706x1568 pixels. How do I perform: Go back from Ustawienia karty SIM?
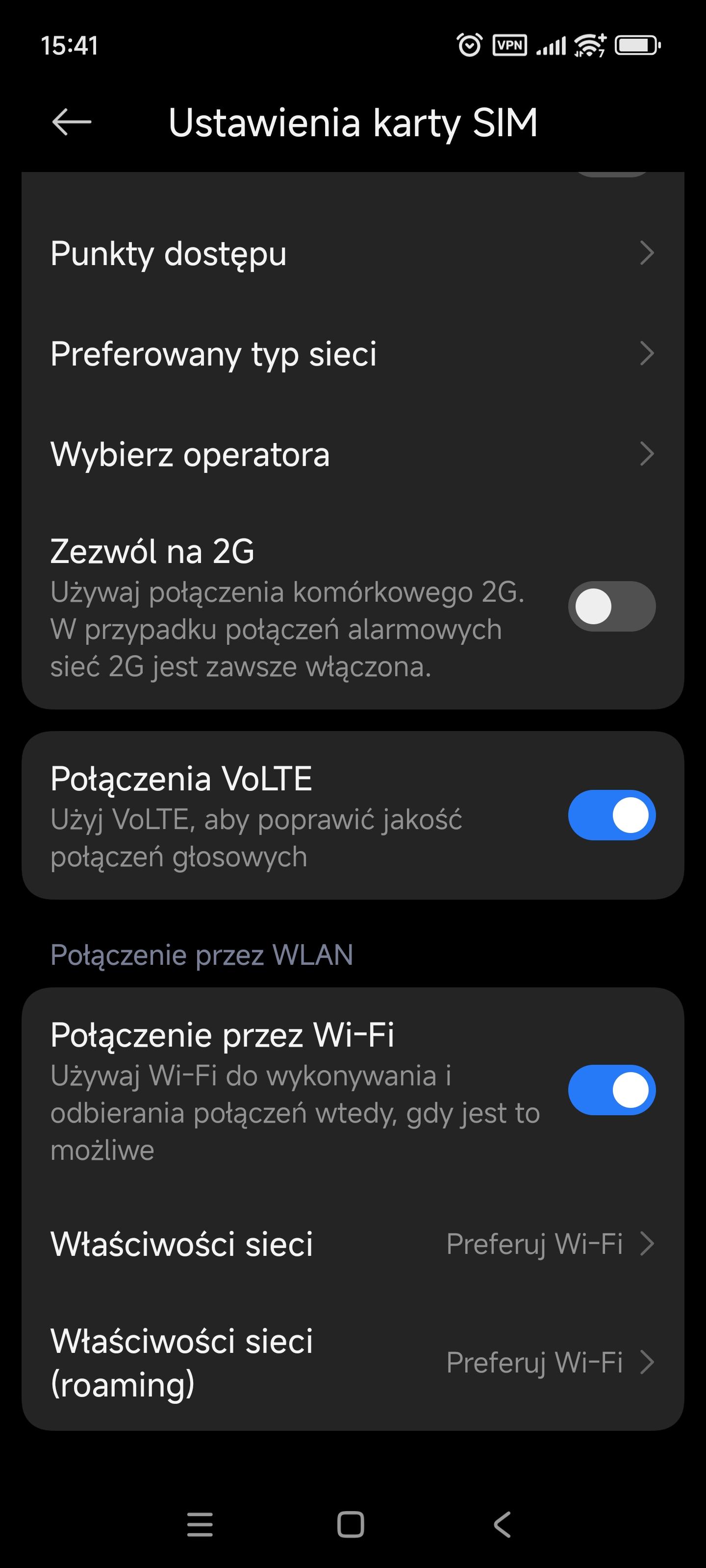click(x=72, y=122)
